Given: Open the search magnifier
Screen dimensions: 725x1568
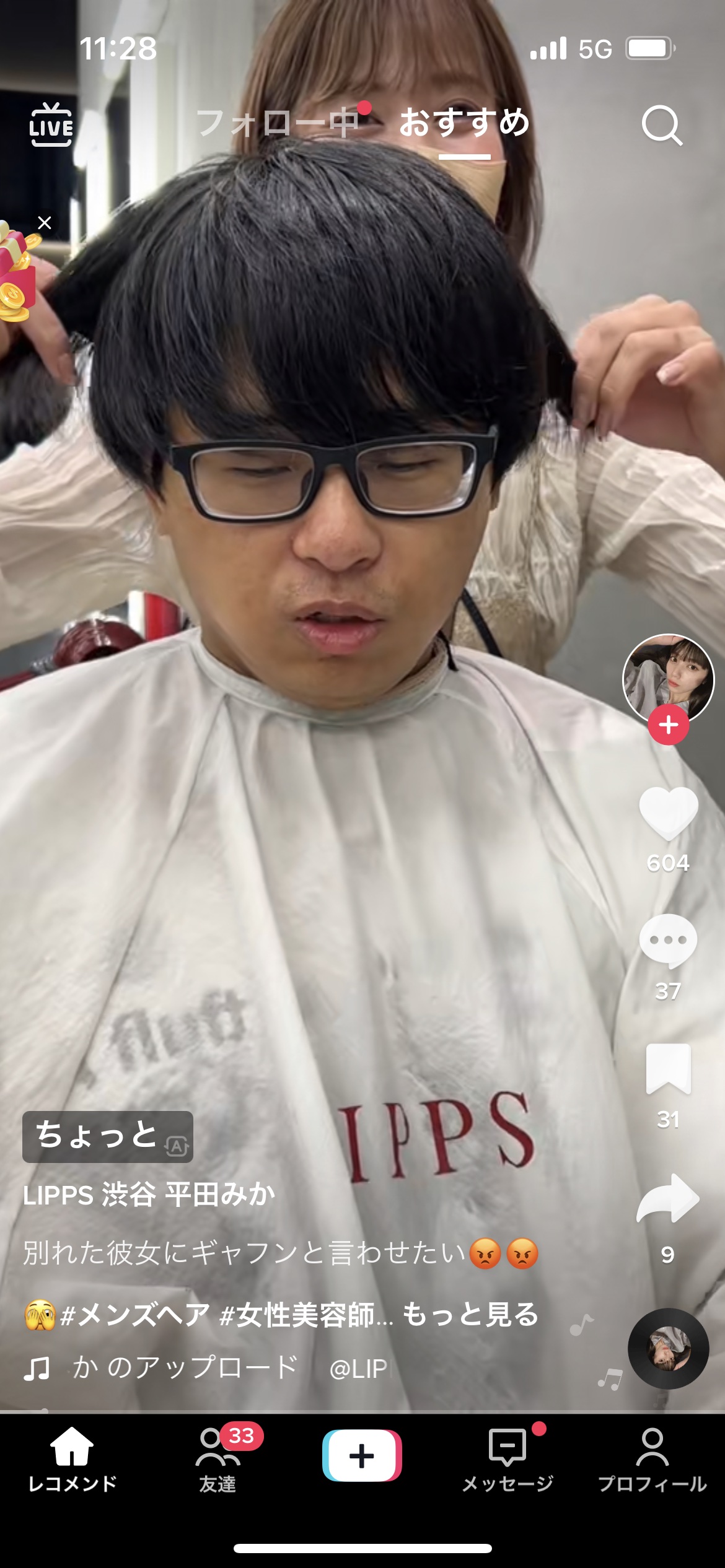Looking at the screenshot, I should coord(662,125).
